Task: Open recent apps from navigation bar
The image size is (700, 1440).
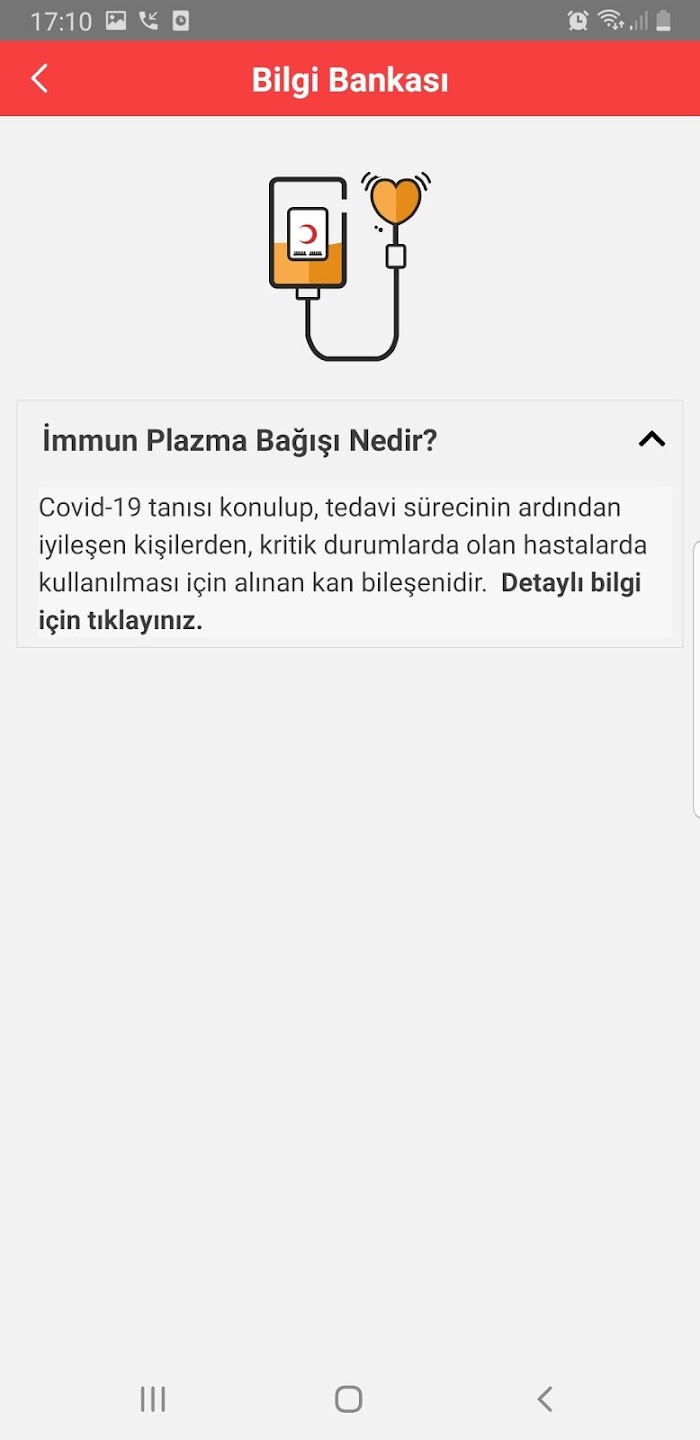Action: [153, 1399]
